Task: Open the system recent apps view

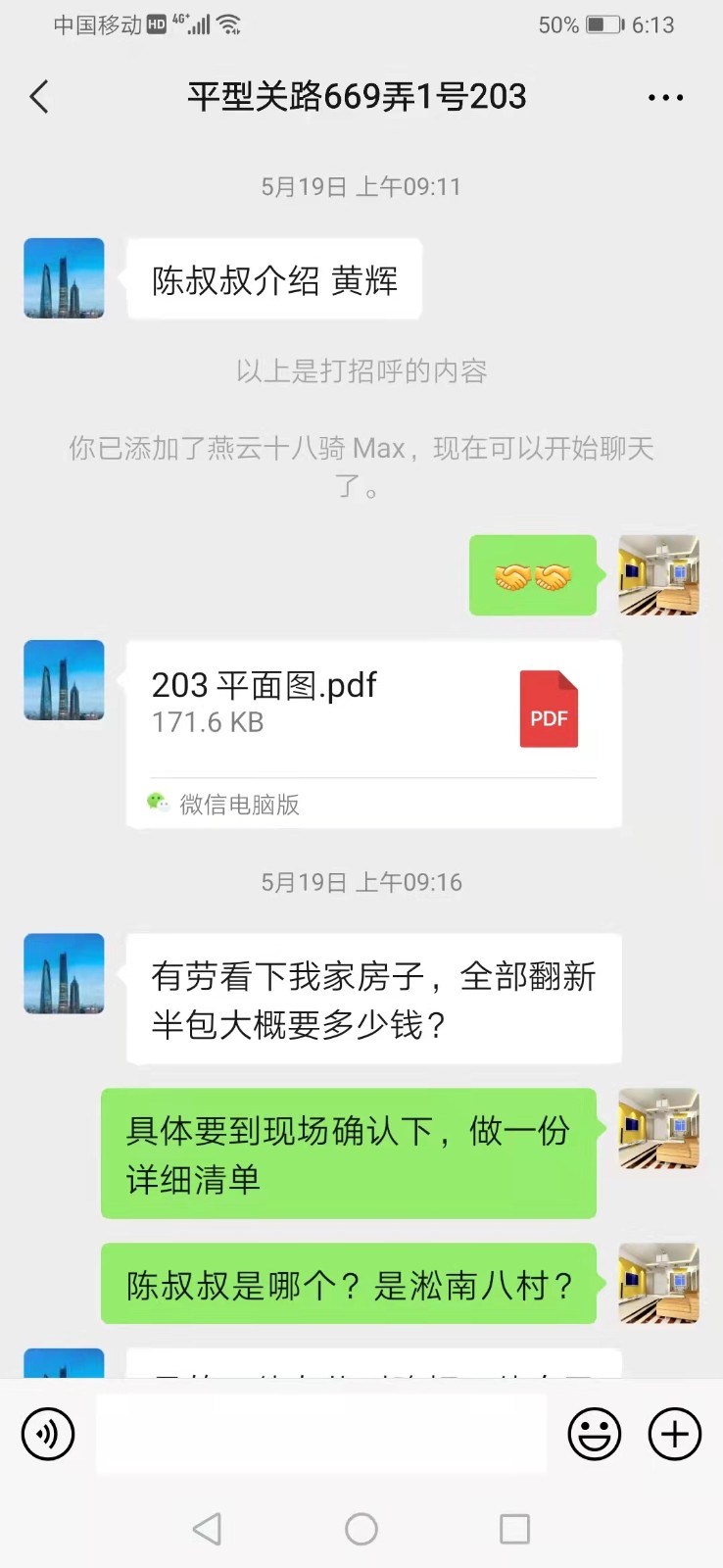Action: pos(514,1529)
